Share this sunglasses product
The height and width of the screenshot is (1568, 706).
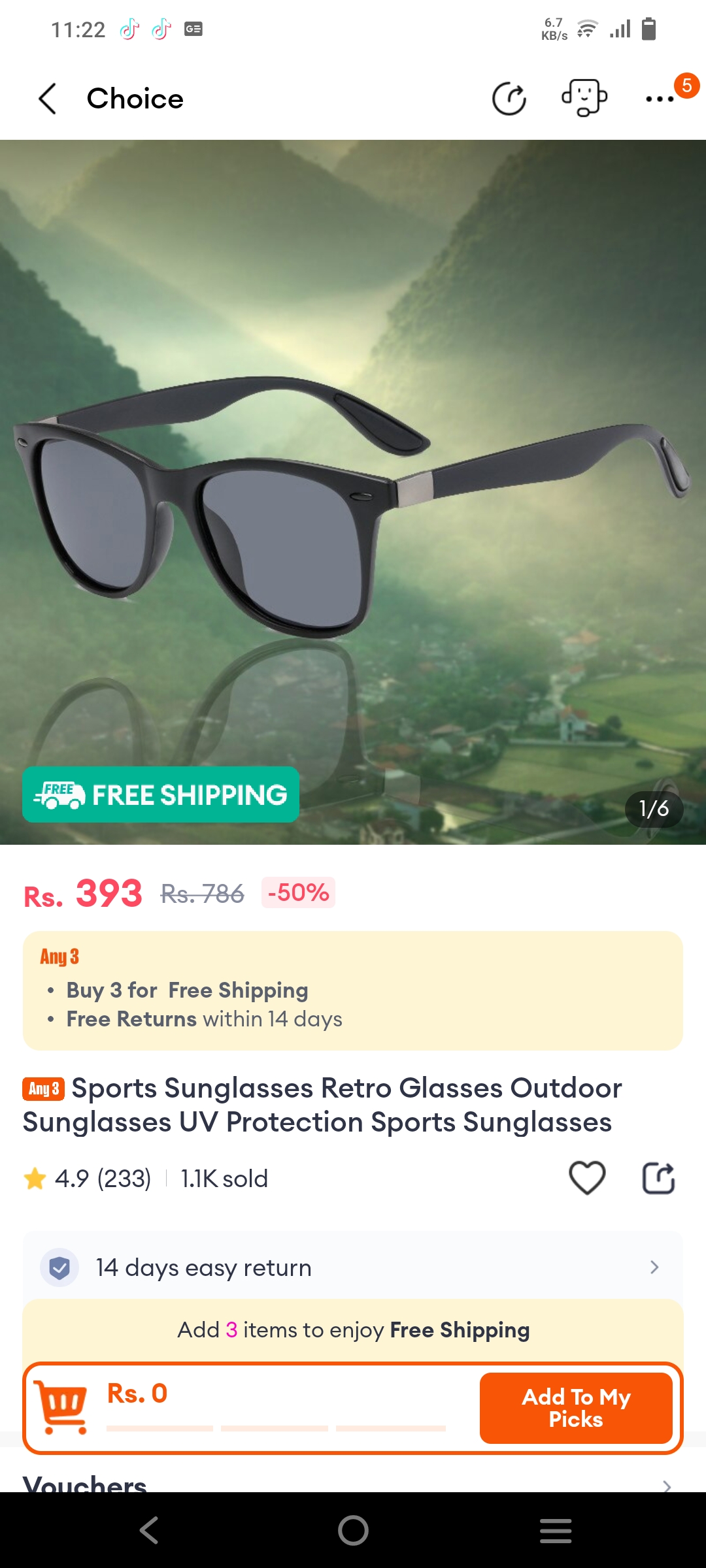coord(658,1178)
